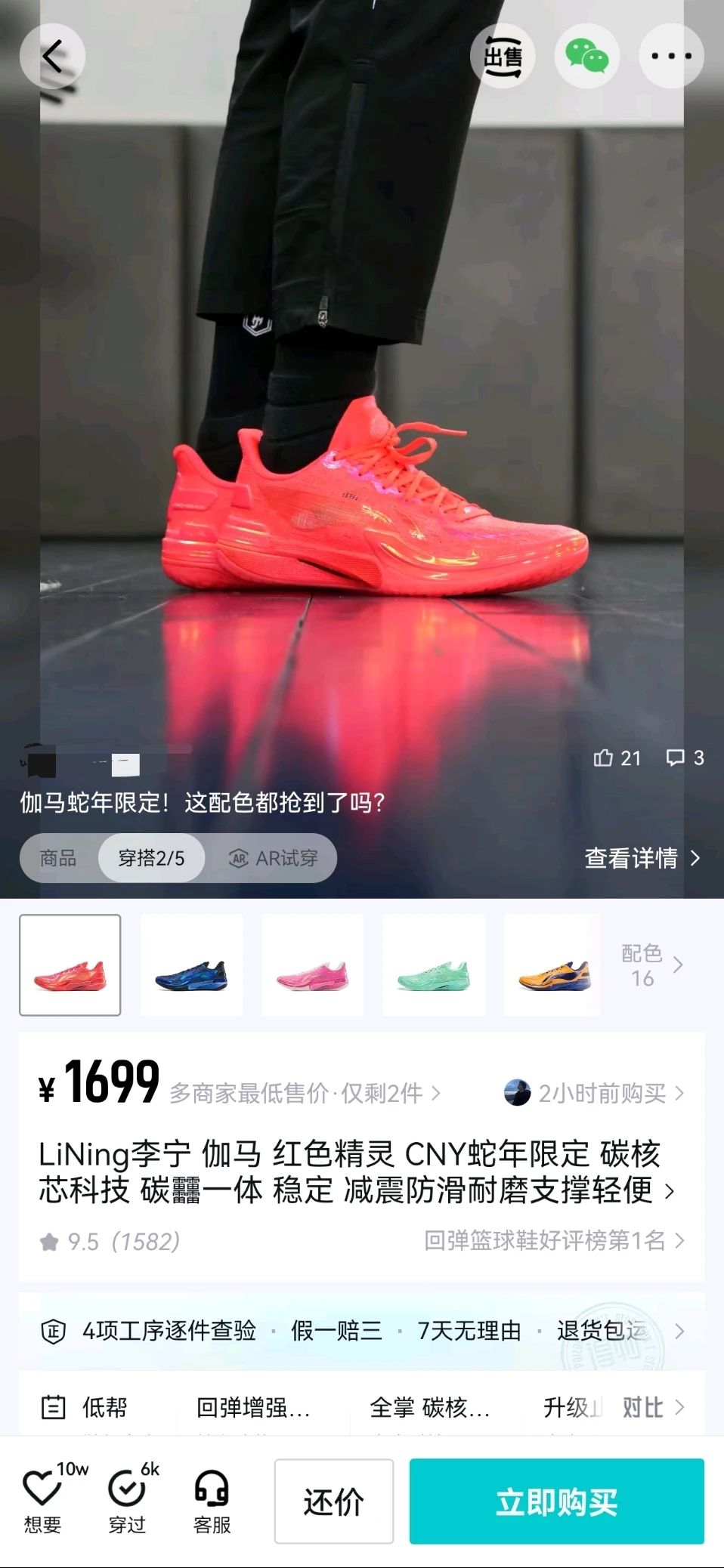Open AR试穿 try-on mode
The image size is (724, 1568).
point(274,858)
